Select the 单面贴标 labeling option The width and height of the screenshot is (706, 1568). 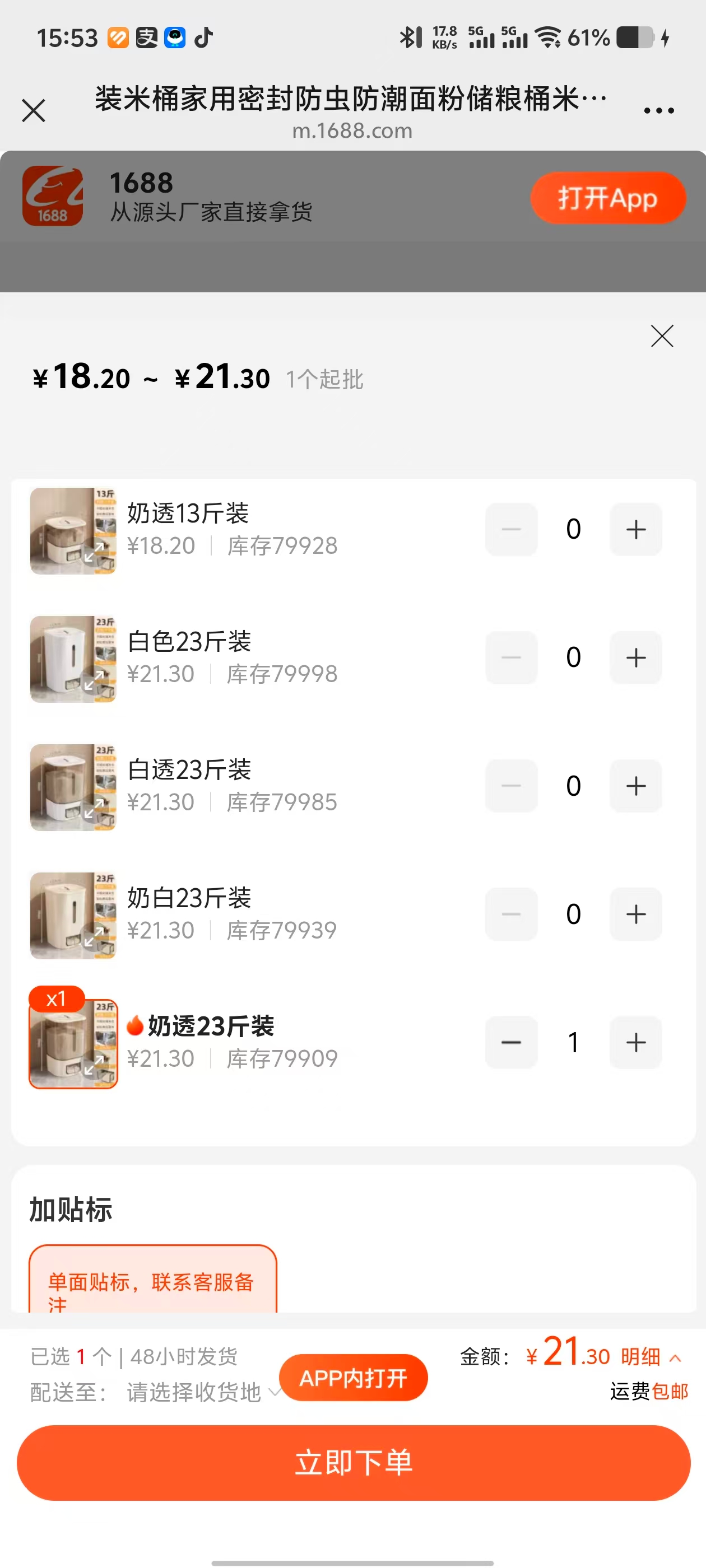coord(152,1281)
